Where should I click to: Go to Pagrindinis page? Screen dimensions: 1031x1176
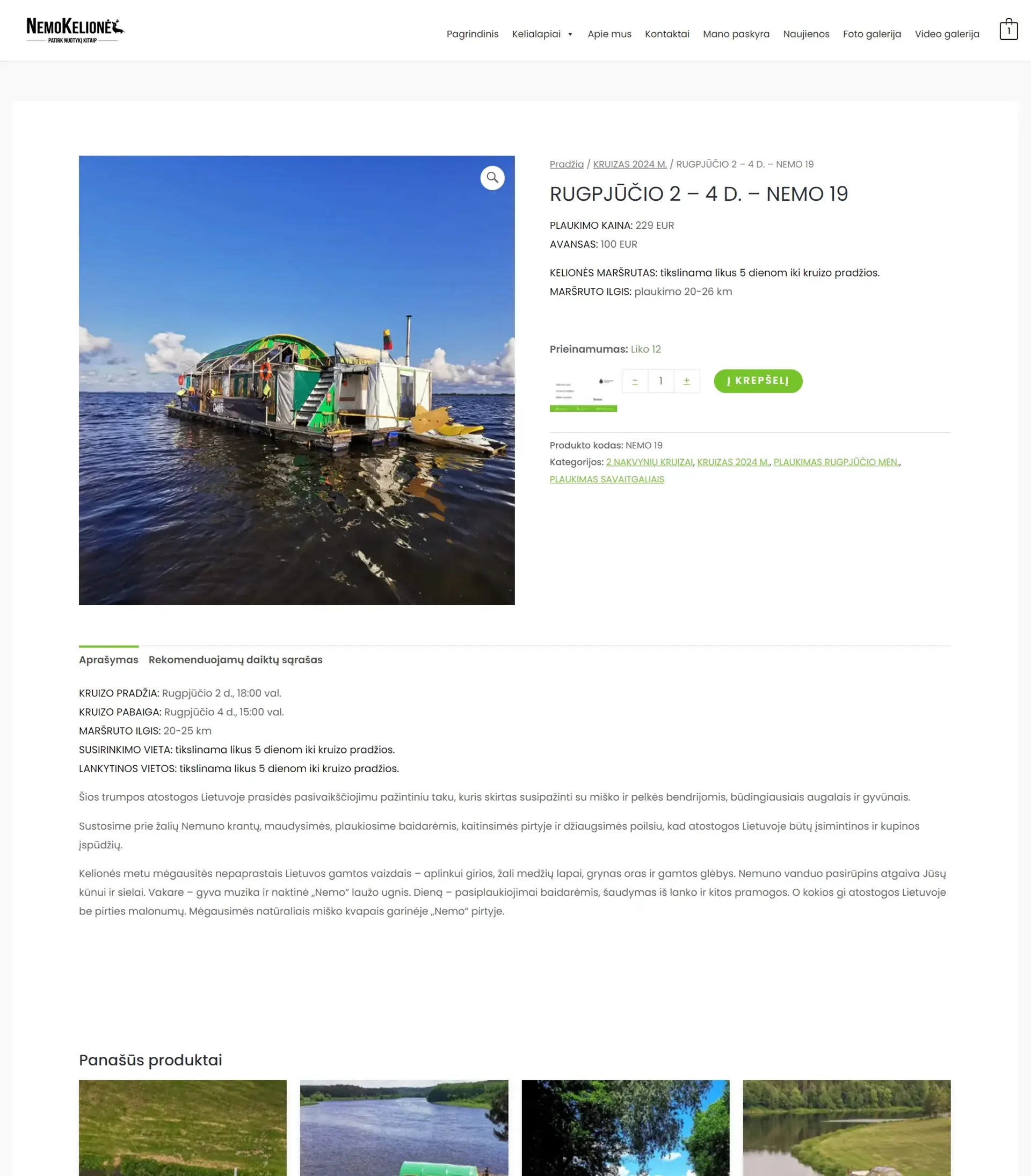click(x=473, y=34)
